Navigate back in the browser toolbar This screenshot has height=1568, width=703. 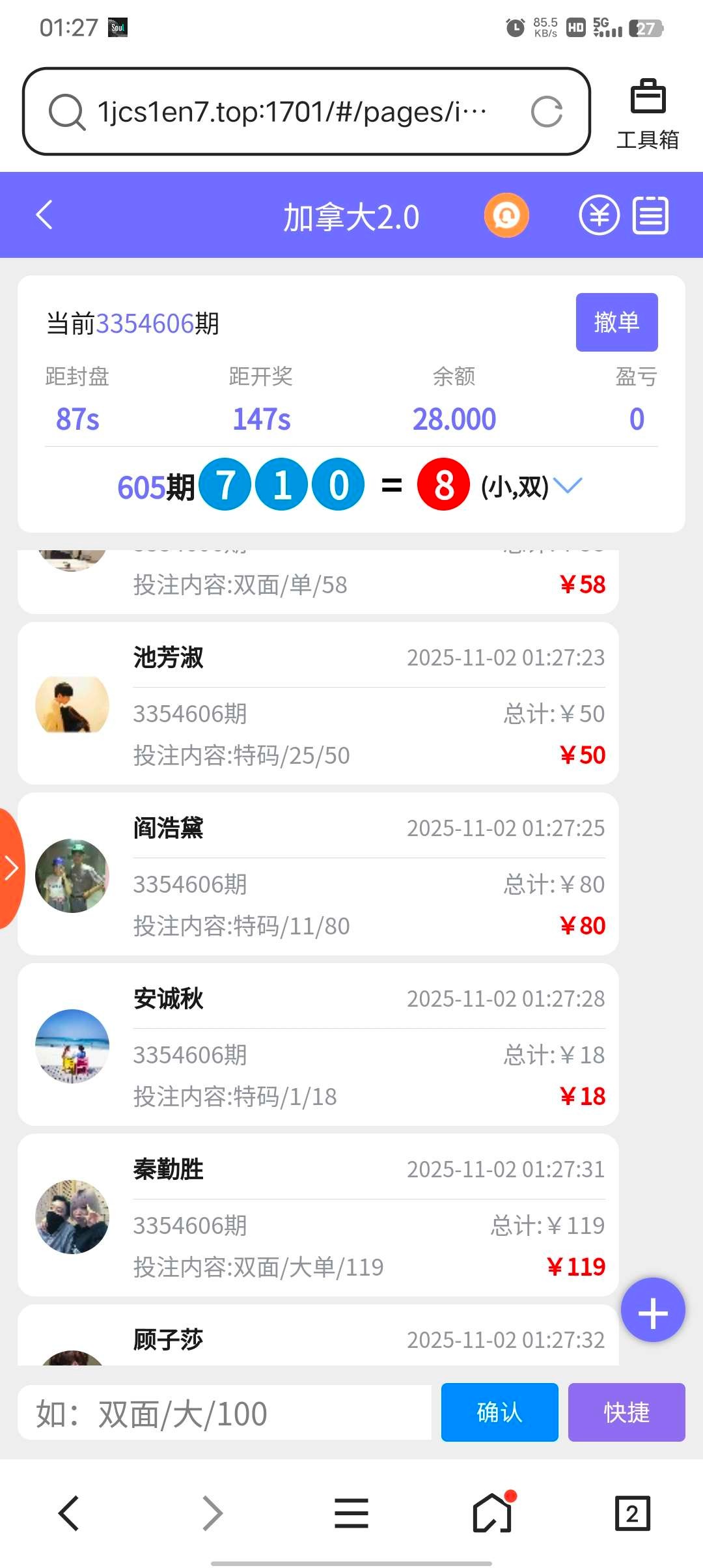coord(69,1513)
